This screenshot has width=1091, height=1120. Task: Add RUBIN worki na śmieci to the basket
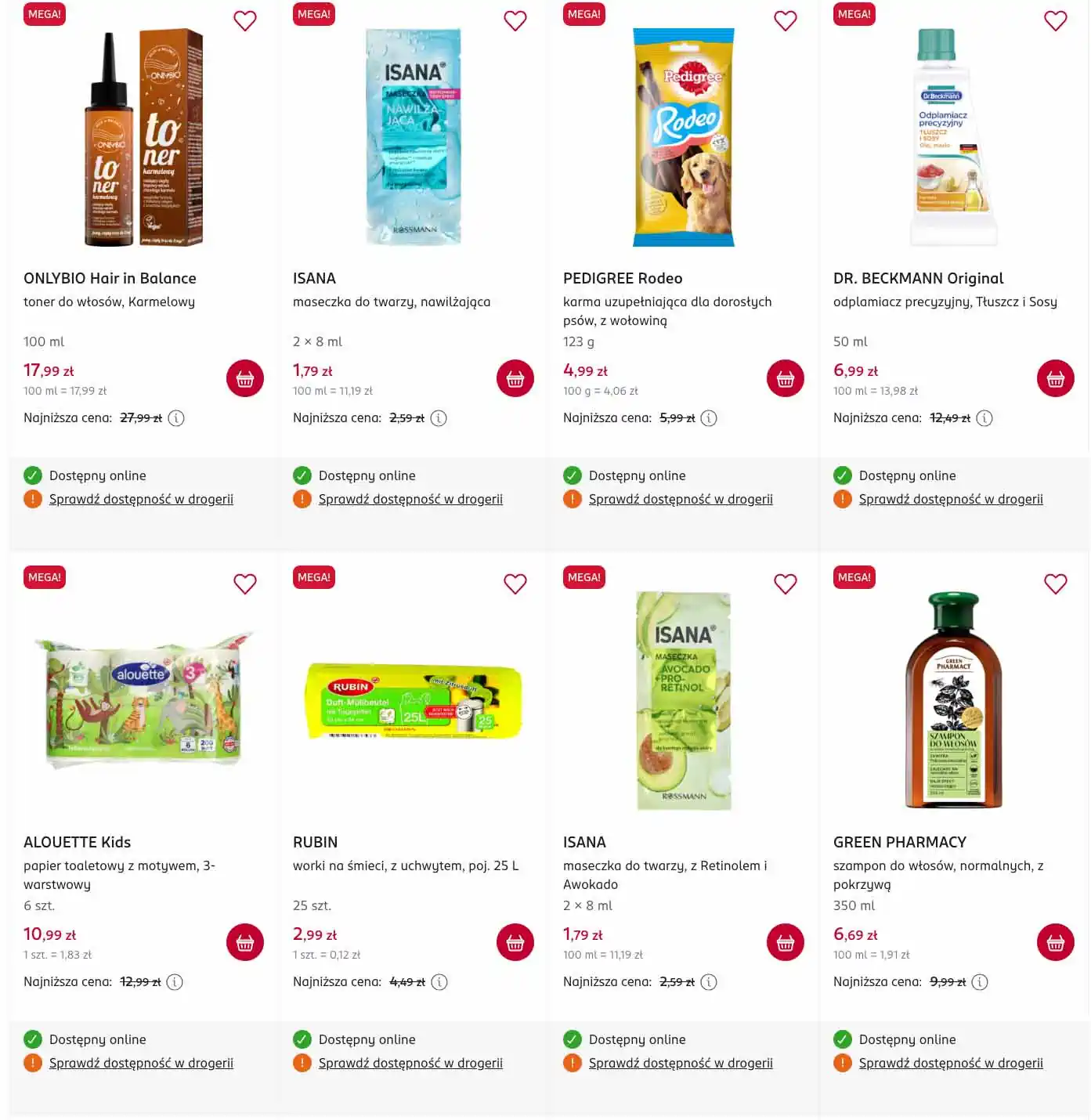click(515, 943)
